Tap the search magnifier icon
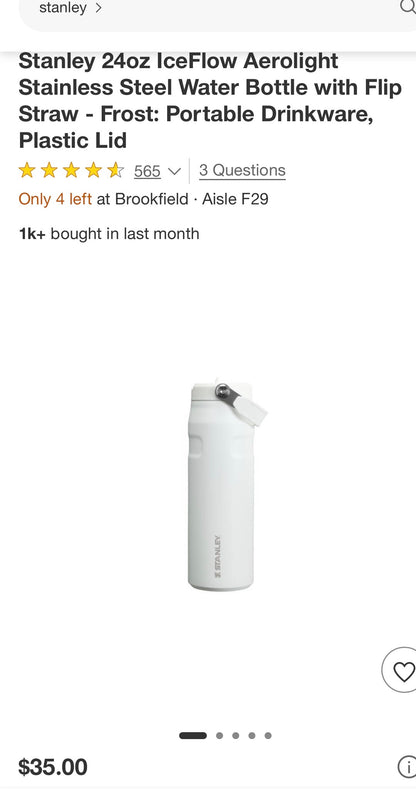The width and height of the screenshot is (416, 798). (408, 7)
